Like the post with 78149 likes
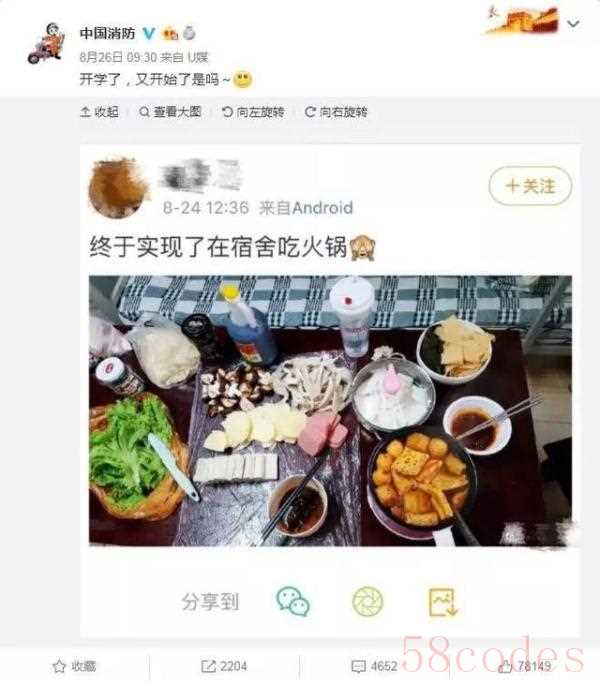This screenshot has height=685, width=600. (523, 665)
